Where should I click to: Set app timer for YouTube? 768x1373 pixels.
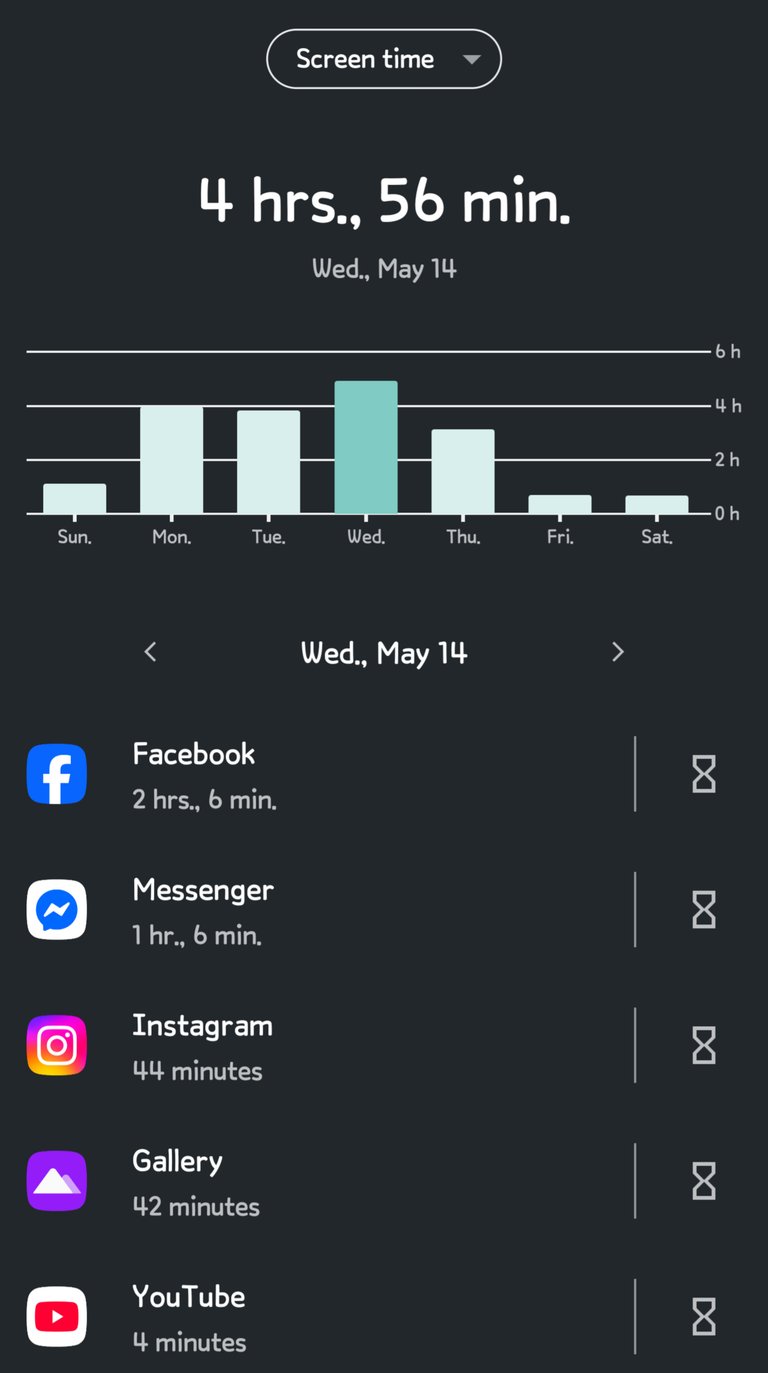click(704, 1317)
